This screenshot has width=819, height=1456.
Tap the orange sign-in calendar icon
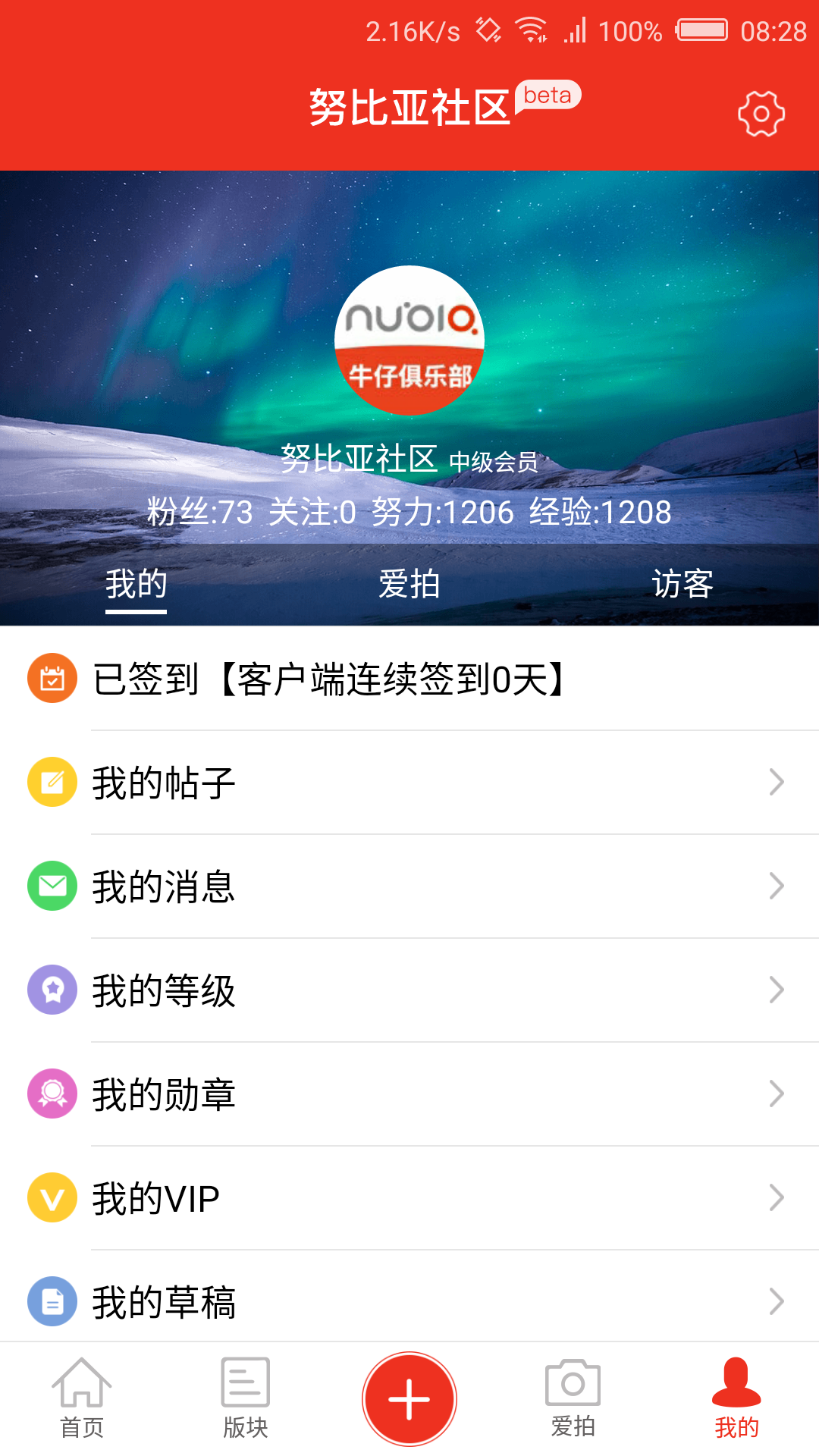(x=50, y=681)
